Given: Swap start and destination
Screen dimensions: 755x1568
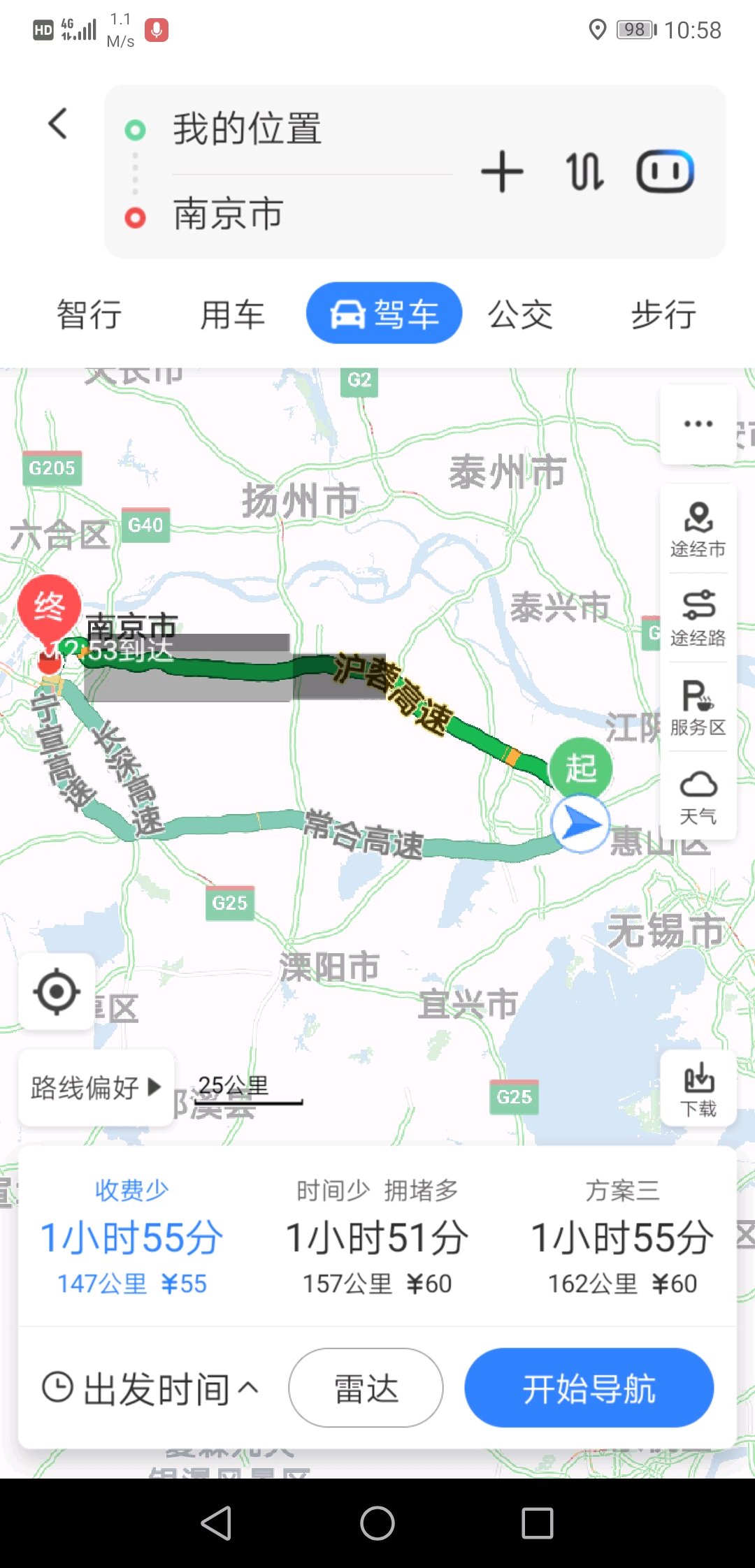Looking at the screenshot, I should coord(584,172).
